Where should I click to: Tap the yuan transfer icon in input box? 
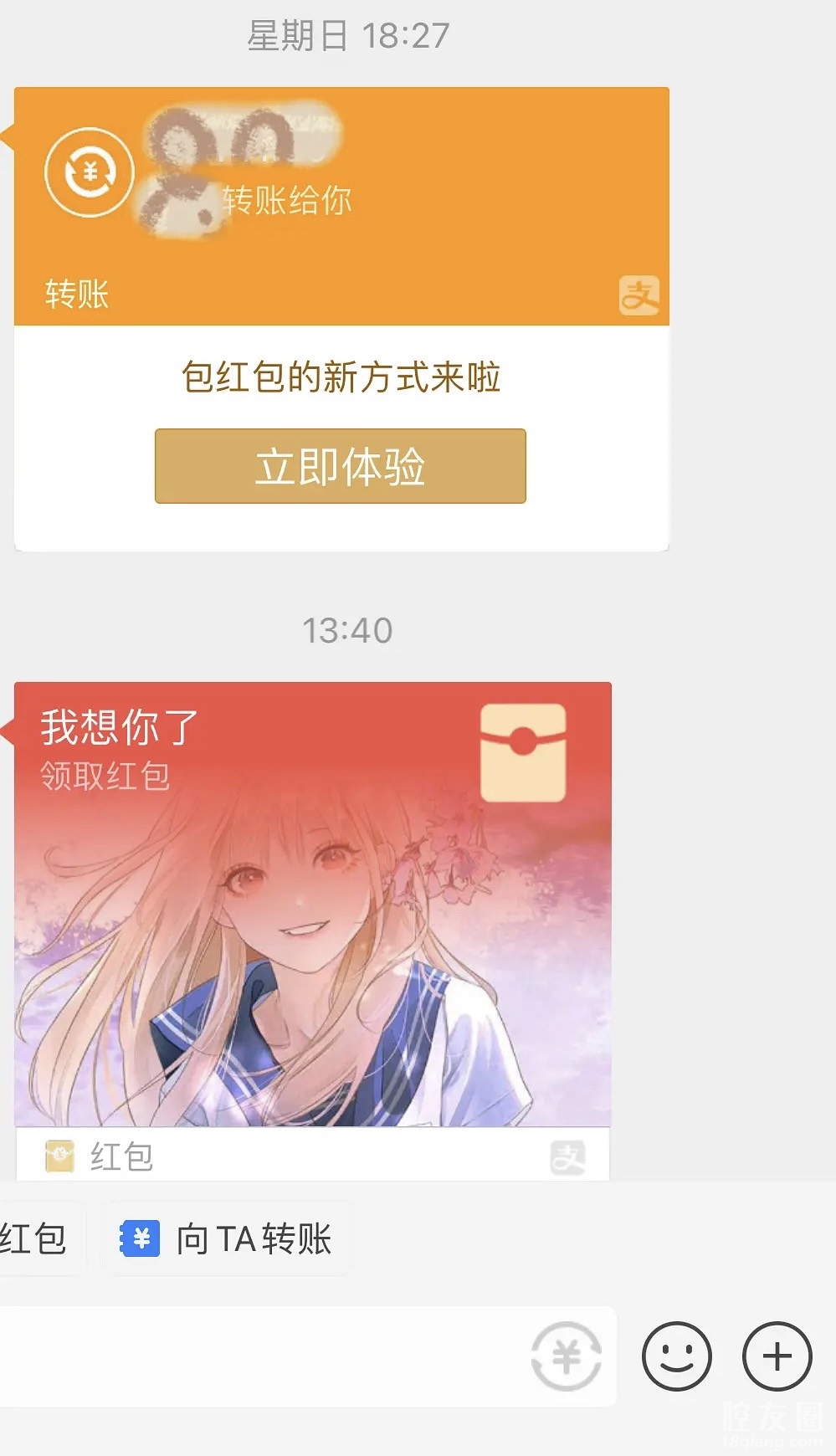(567, 1356)
